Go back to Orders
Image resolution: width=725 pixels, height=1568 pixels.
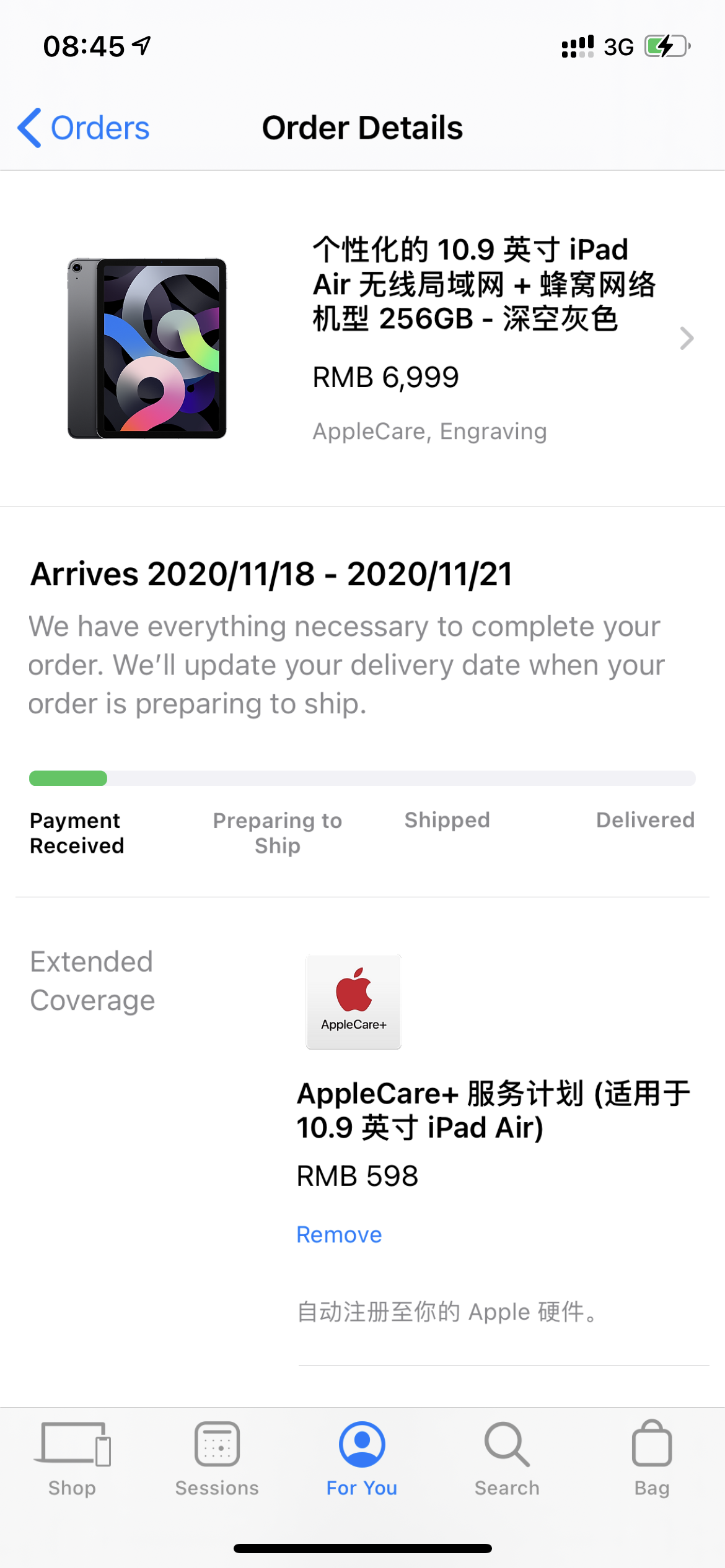[84, 128]
